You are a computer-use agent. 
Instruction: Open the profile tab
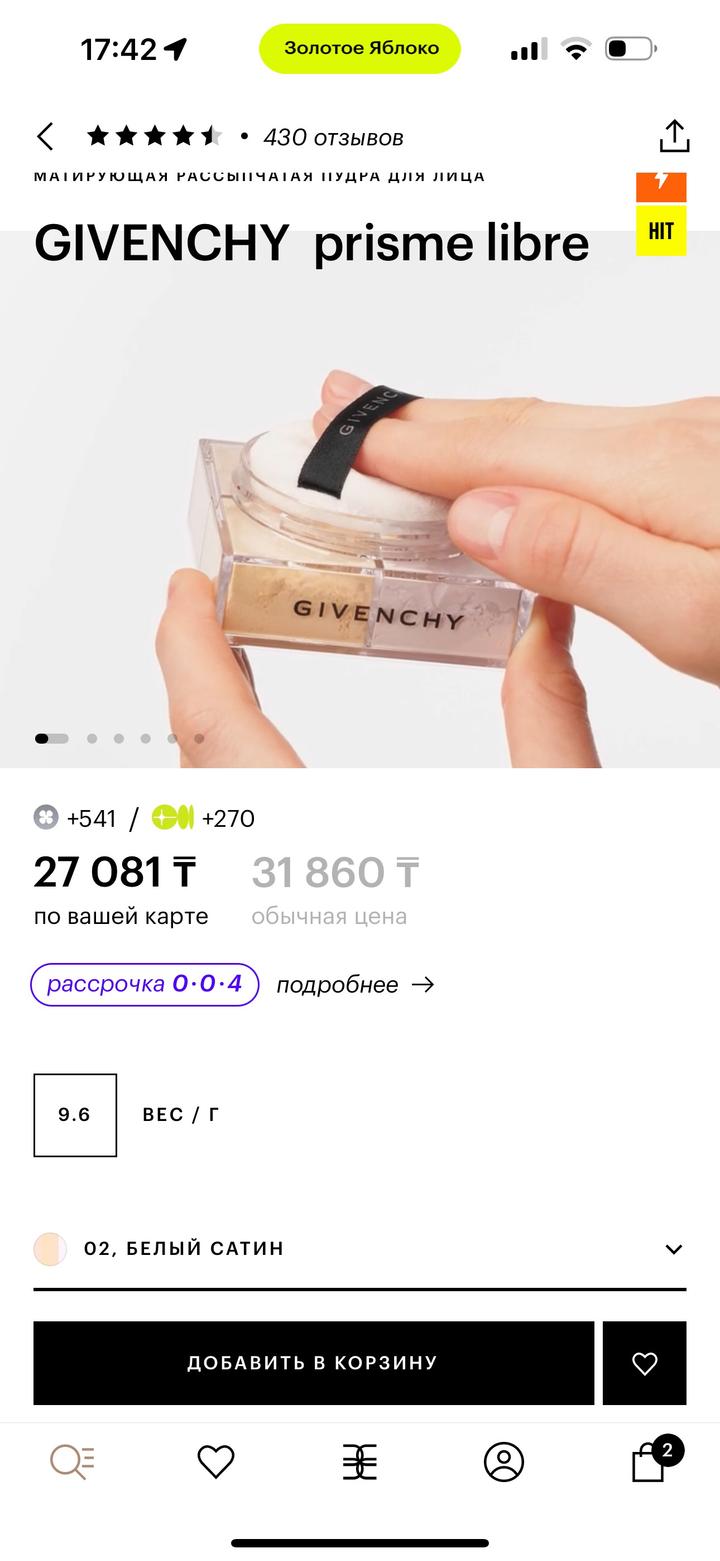[x=504, y=1462]
